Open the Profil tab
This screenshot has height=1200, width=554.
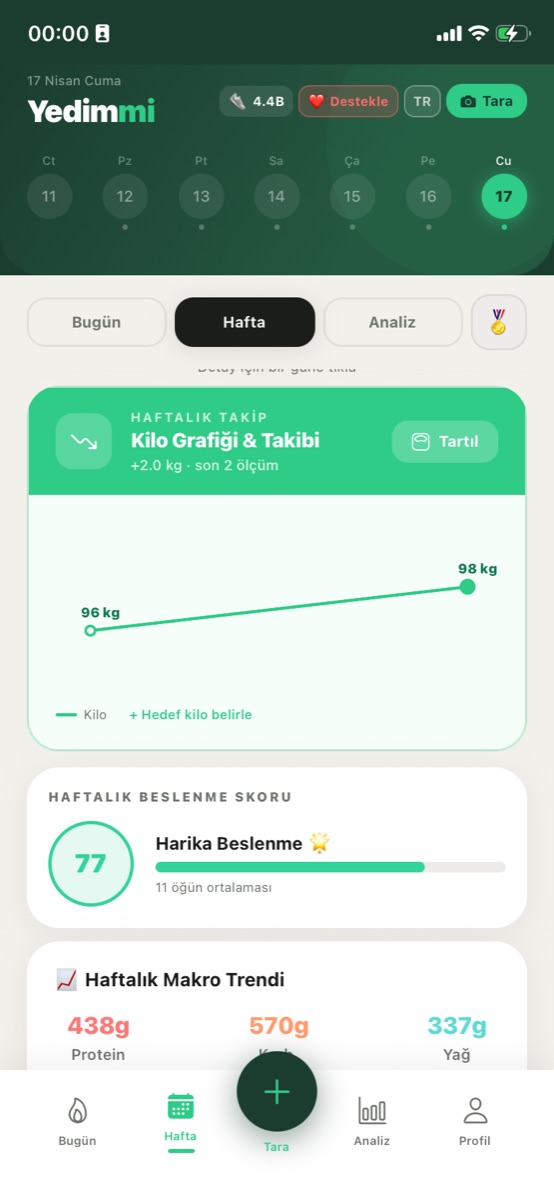click(x=475, y=1120)
